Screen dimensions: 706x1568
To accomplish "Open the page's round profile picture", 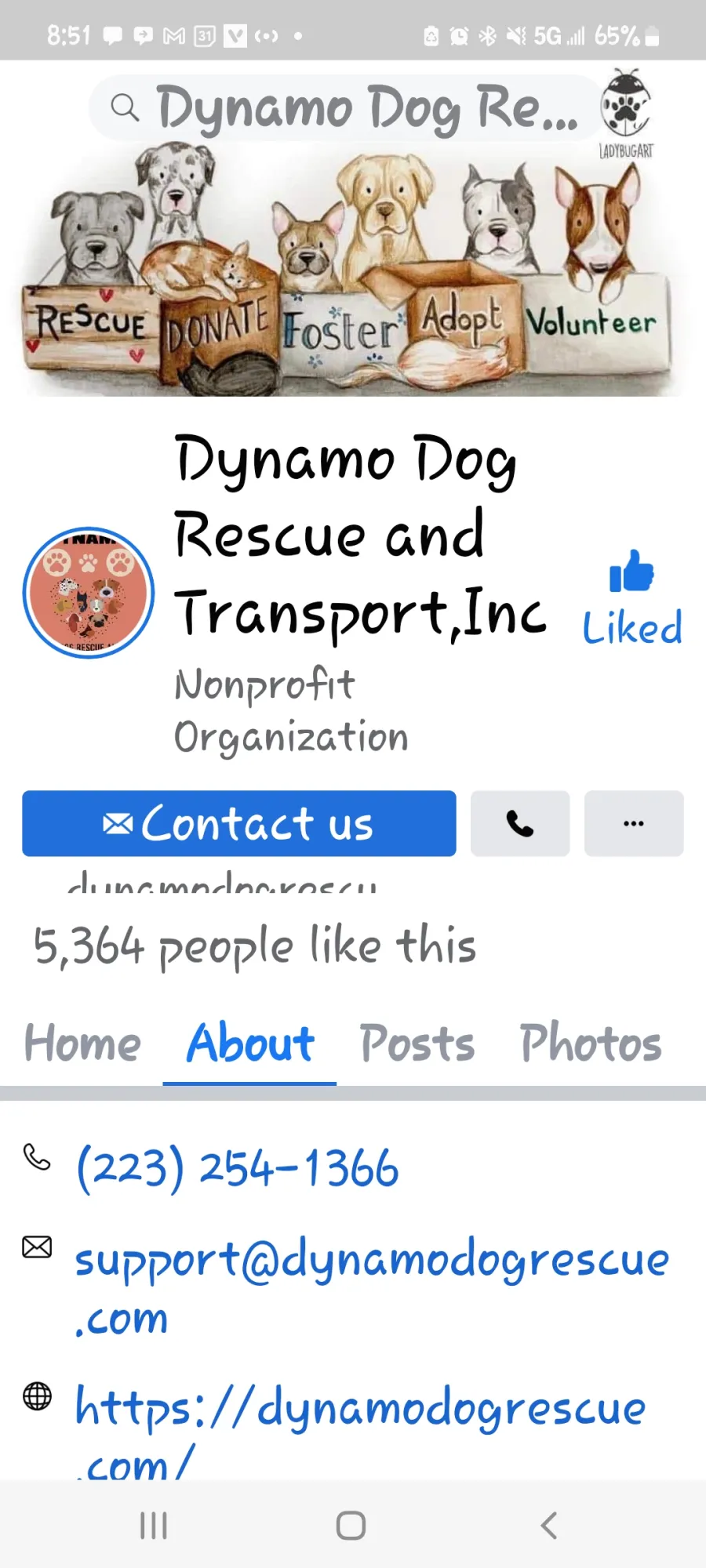I will [89, 593].
